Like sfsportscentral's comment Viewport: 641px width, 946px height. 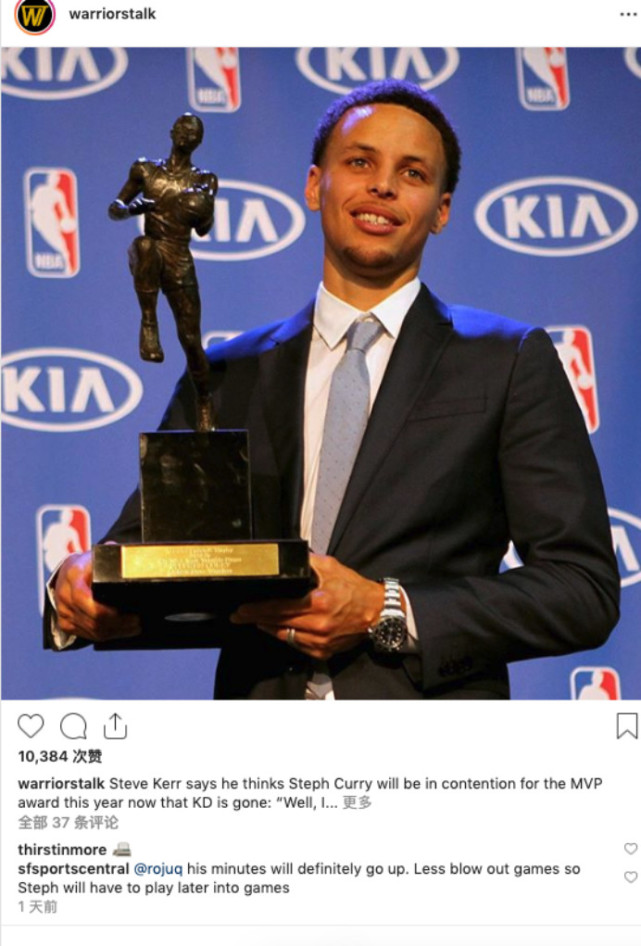(x=630, y=877)
